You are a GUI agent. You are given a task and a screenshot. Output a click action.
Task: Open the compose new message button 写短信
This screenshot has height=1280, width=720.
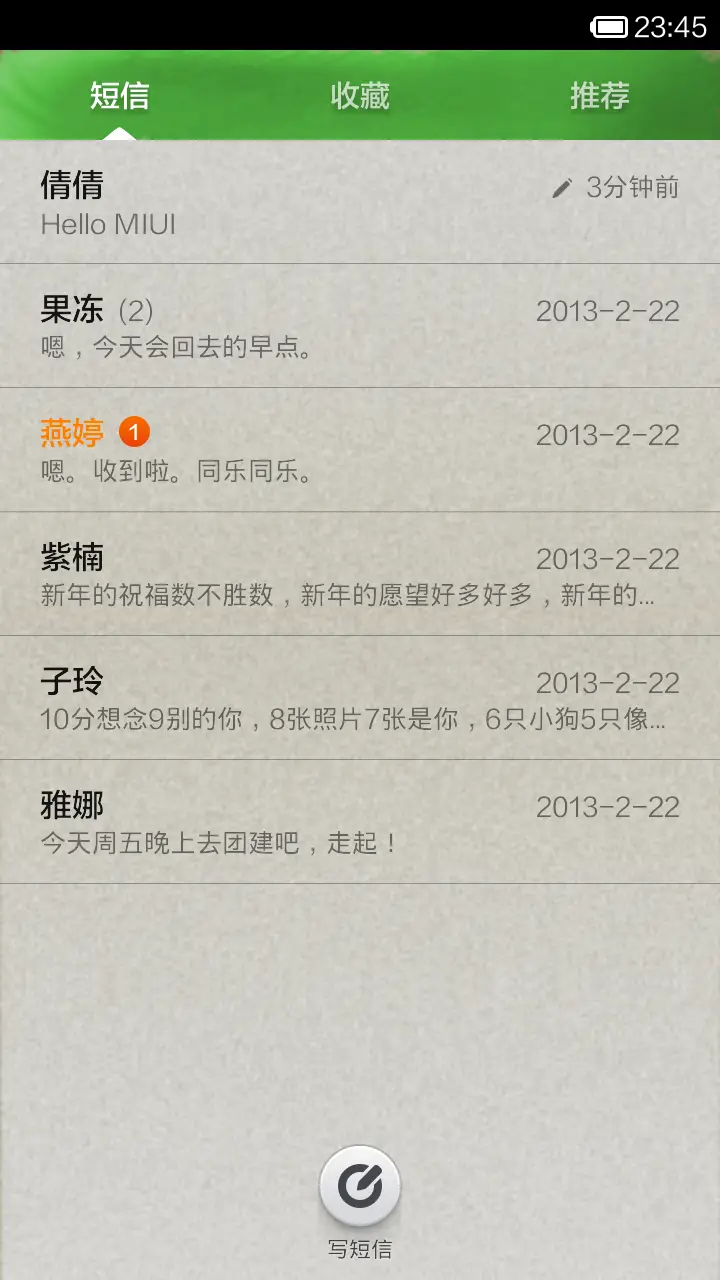[x=360, y=1190]
